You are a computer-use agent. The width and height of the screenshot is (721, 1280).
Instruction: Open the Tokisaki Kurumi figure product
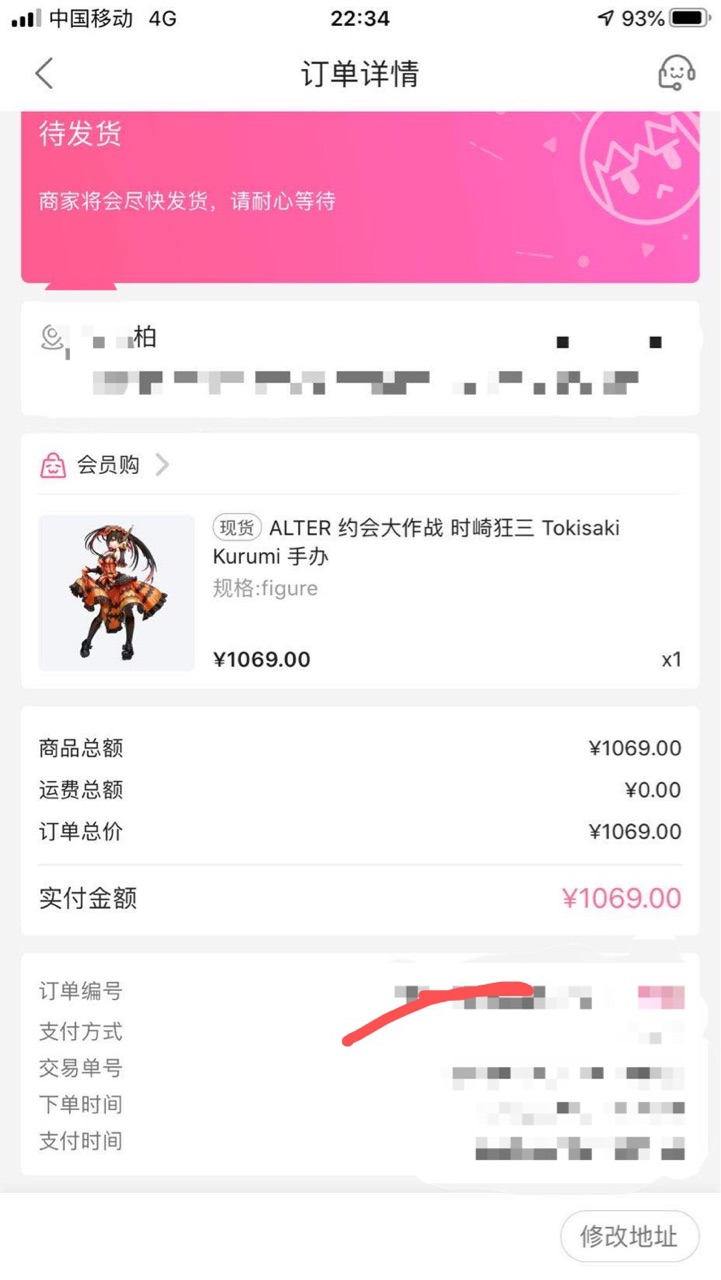[x=360, y=593]
